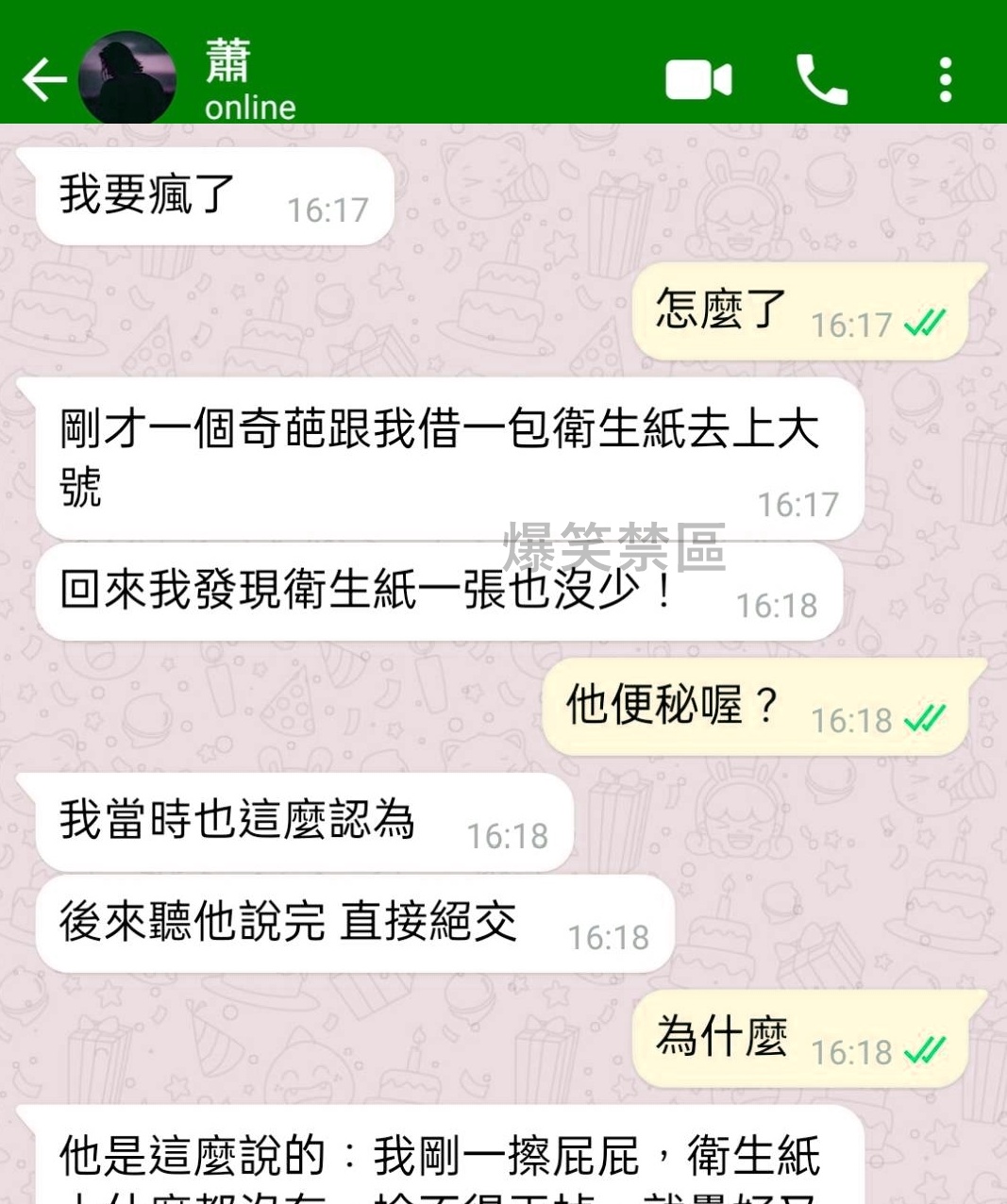The image size is (1007, 1204).
Task: Start a video call with 蕭
Action: (x=698, y=80)
